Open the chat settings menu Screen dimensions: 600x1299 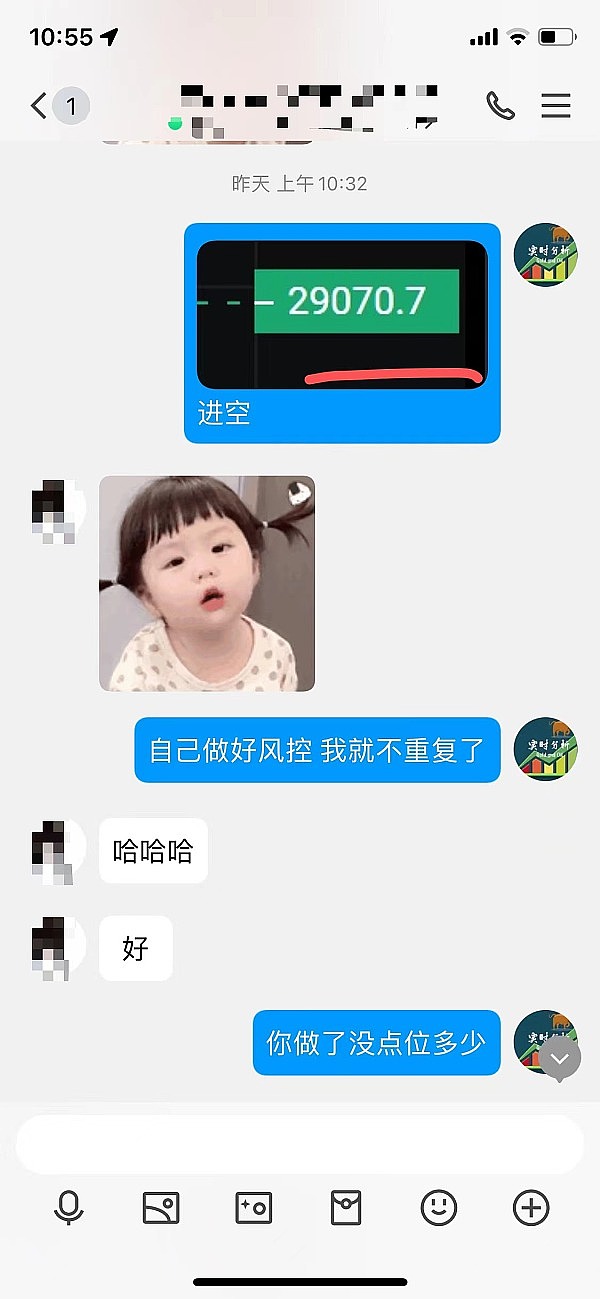[556, 105]
